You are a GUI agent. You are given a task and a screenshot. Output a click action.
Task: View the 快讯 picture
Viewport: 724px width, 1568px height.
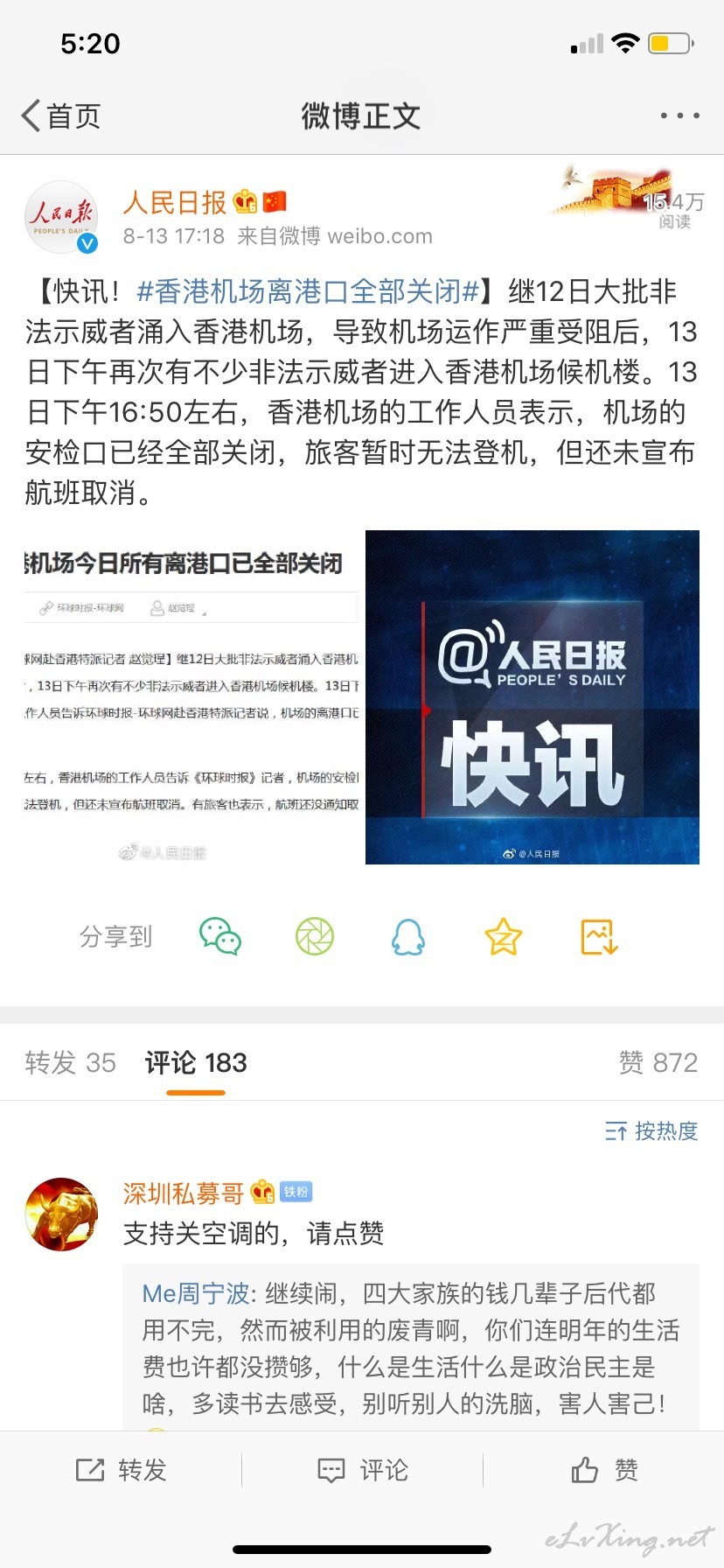(x=533, y=697)
